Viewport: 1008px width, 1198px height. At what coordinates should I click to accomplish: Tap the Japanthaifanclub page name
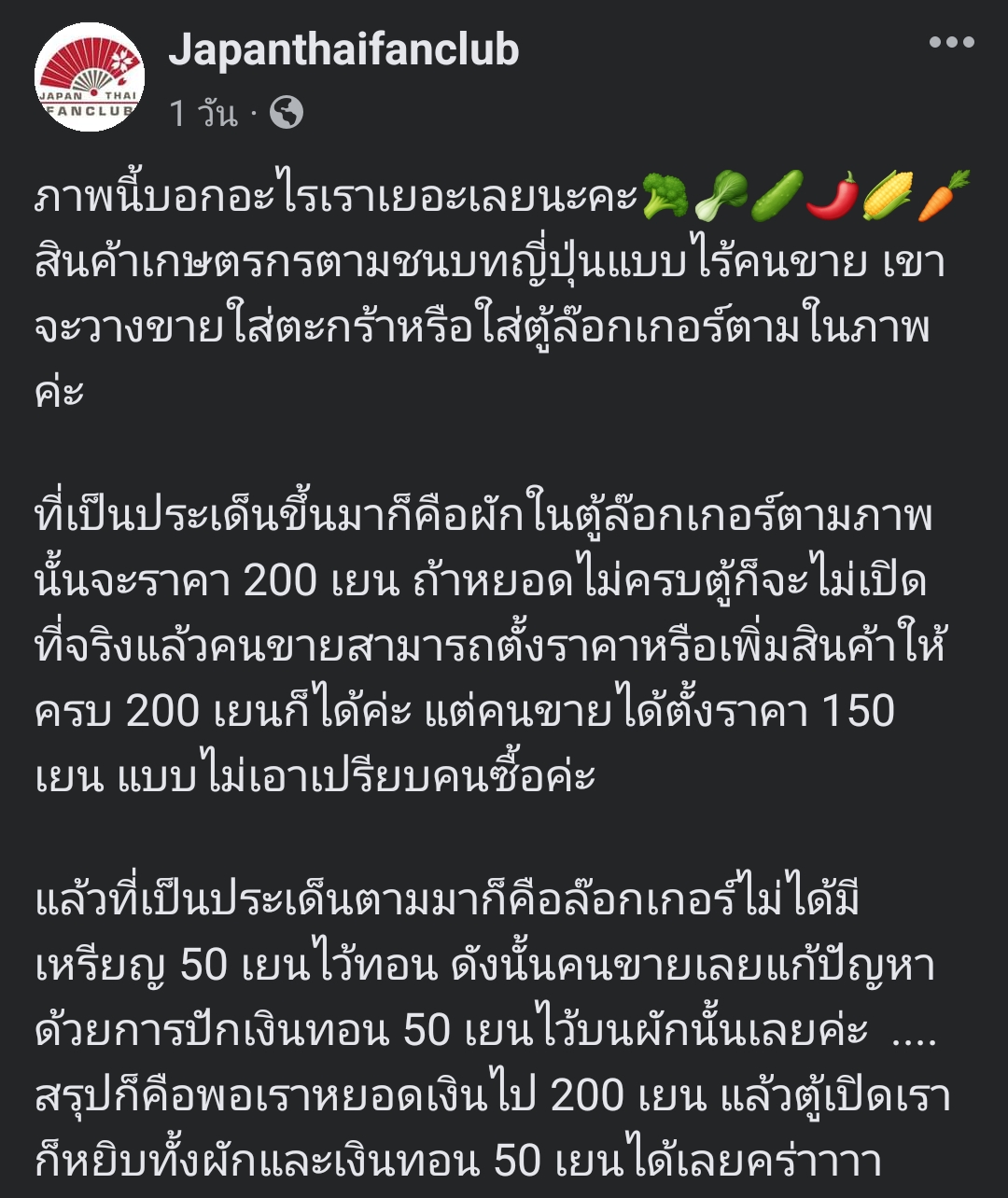(343, 49)
